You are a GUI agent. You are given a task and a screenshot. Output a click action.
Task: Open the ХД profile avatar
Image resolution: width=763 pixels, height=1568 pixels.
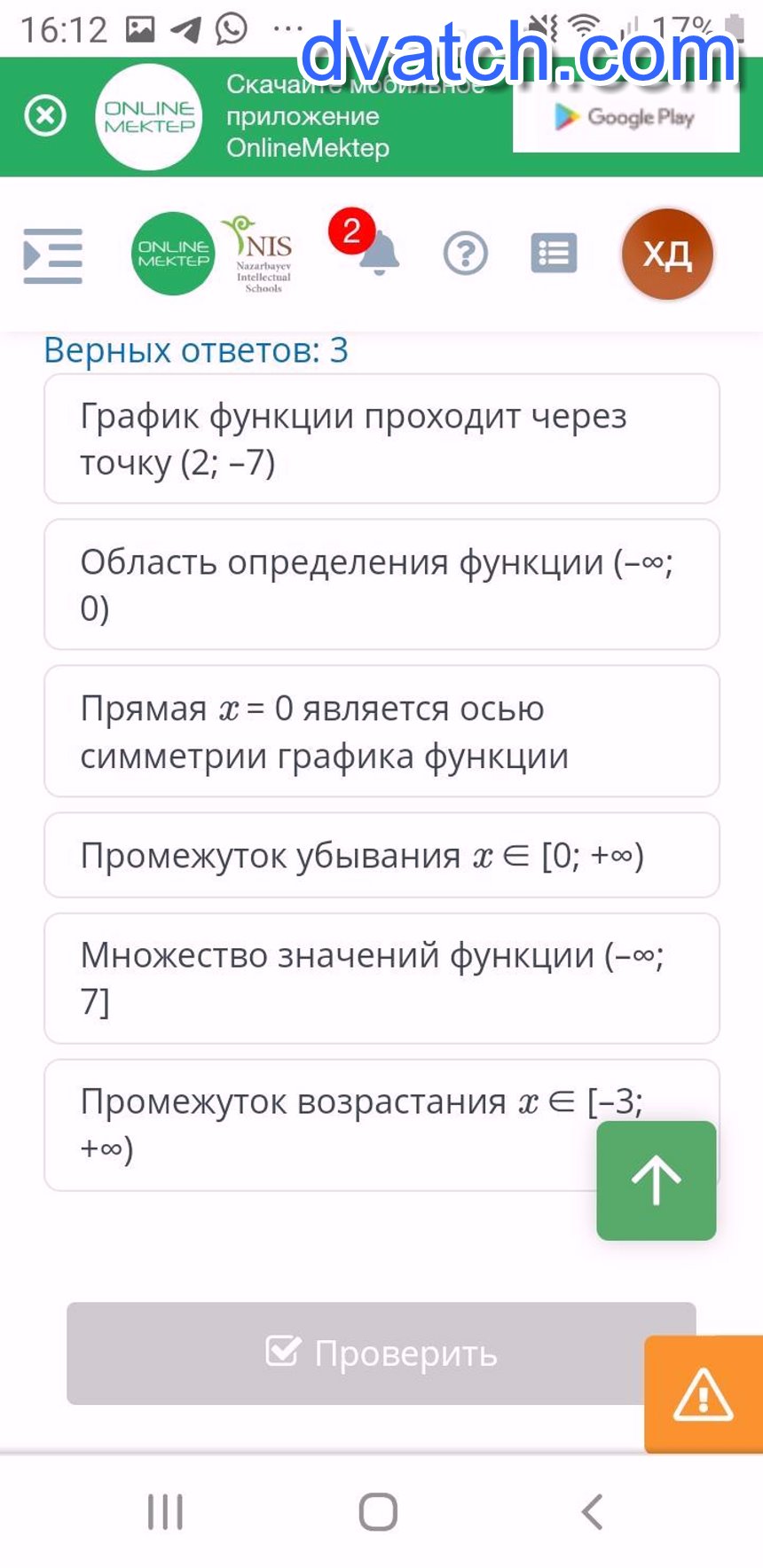(x=667, y=255)
